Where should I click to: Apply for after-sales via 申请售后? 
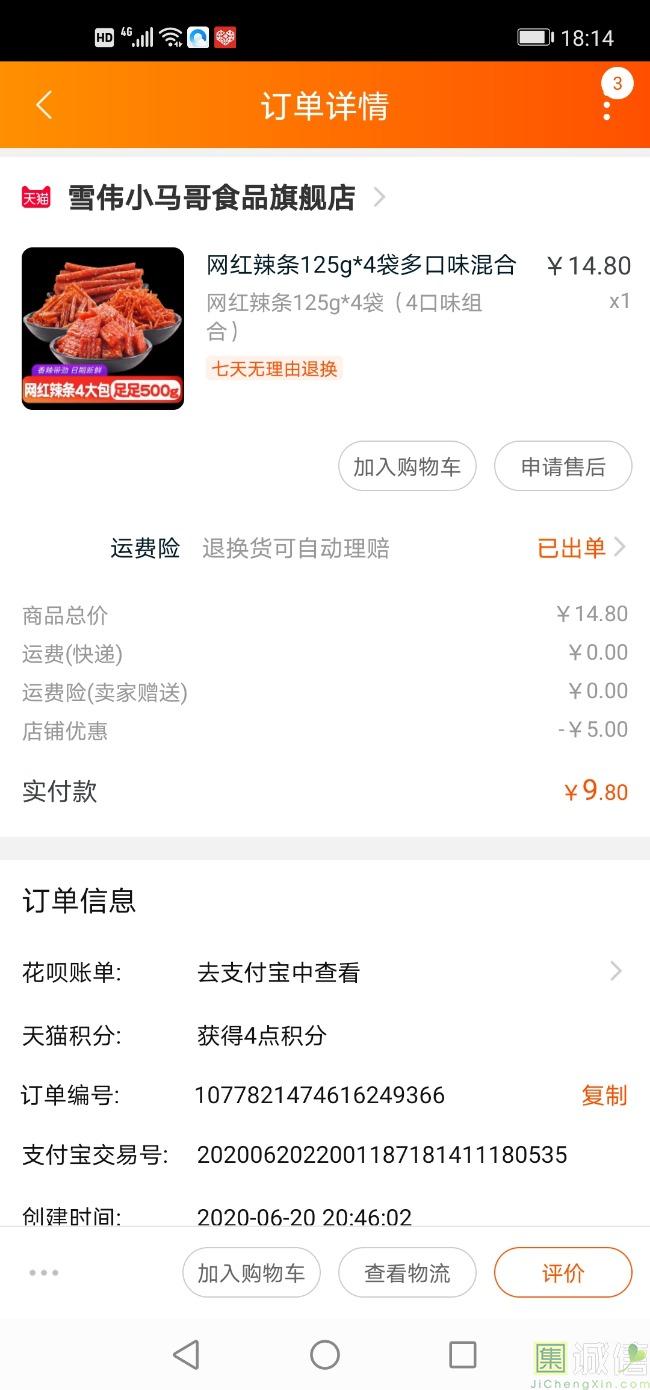[563, 467]
